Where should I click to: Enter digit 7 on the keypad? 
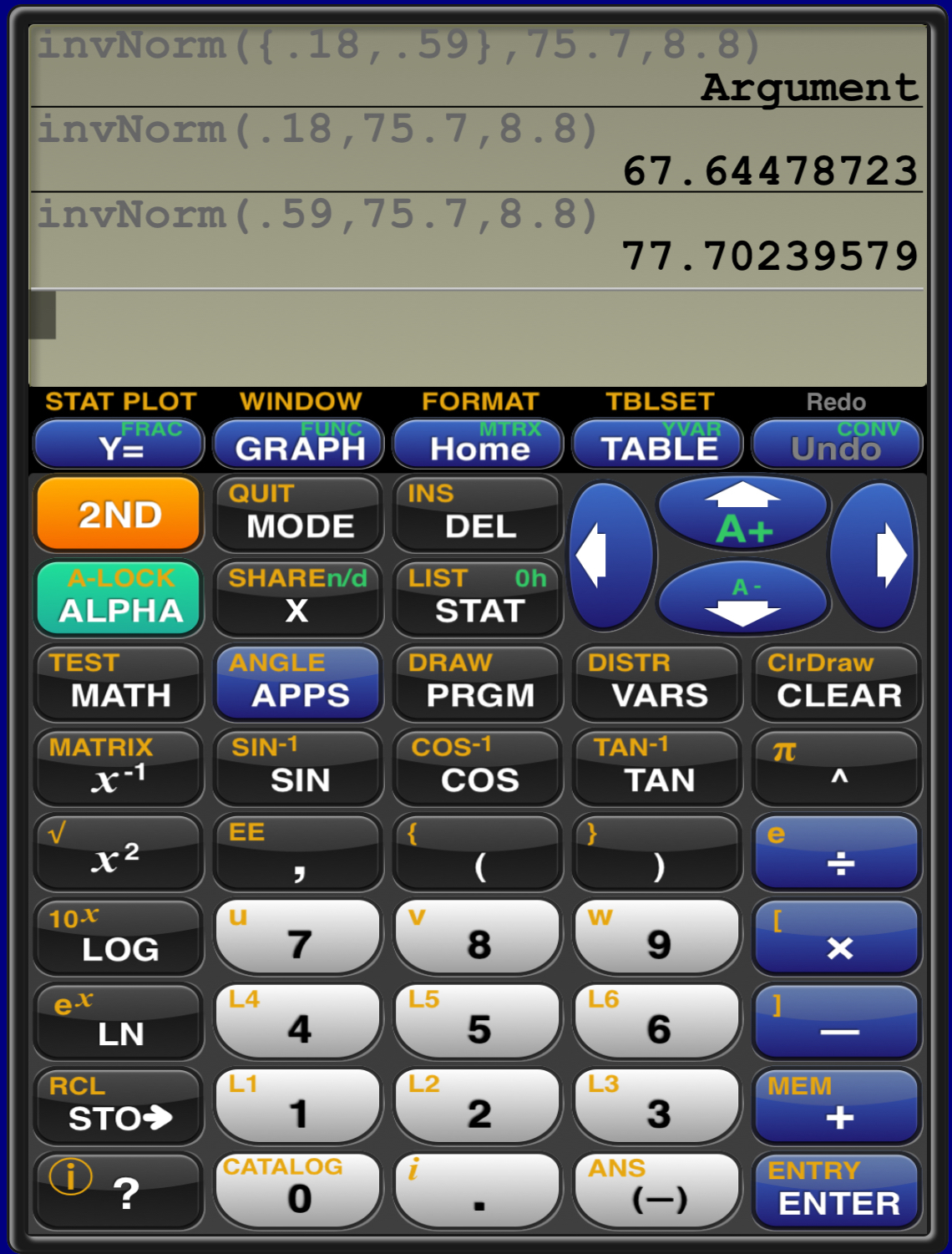299,937
